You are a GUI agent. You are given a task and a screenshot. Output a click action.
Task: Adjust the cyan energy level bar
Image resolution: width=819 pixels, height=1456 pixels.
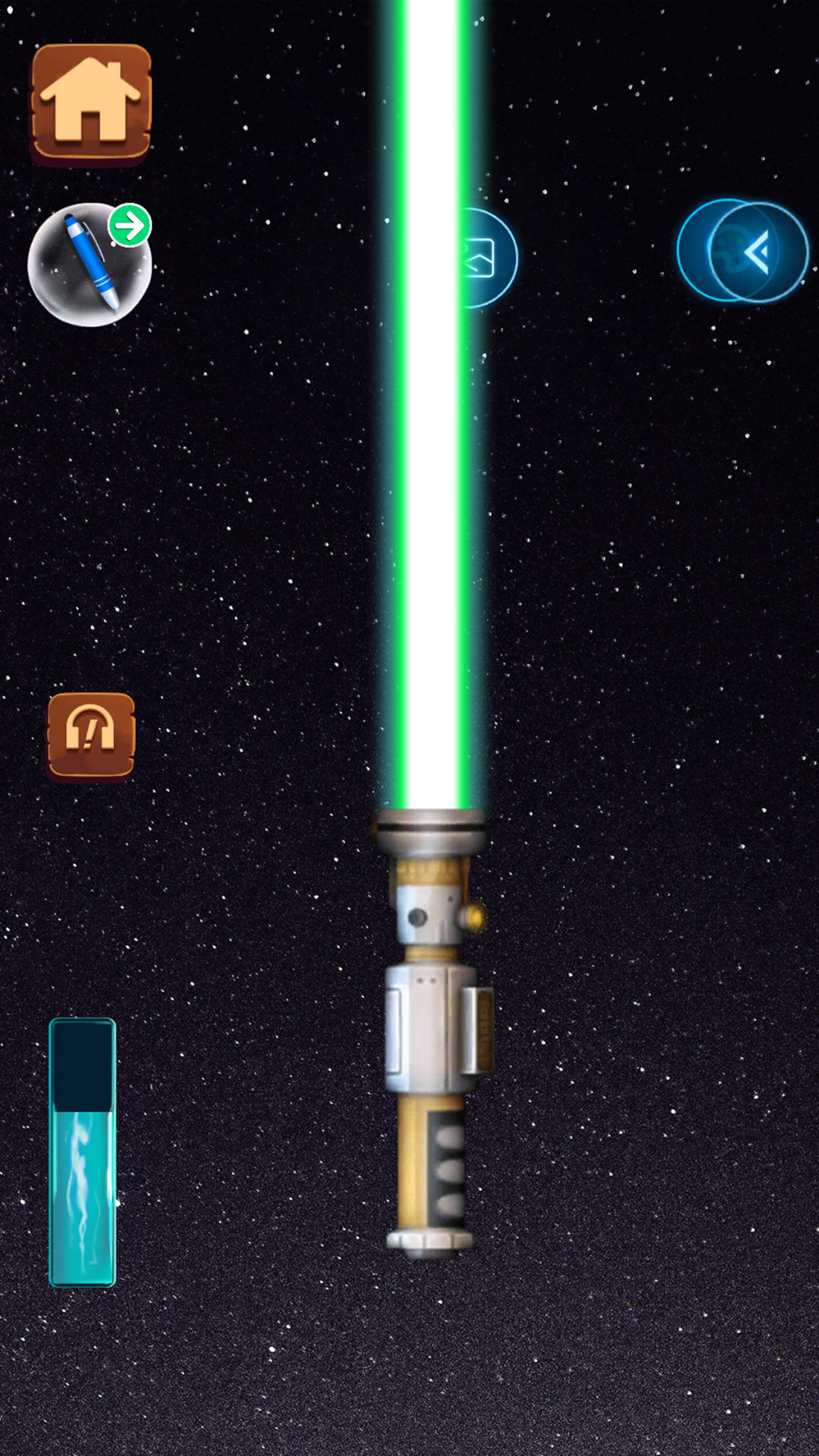[x=82, y=1153]
